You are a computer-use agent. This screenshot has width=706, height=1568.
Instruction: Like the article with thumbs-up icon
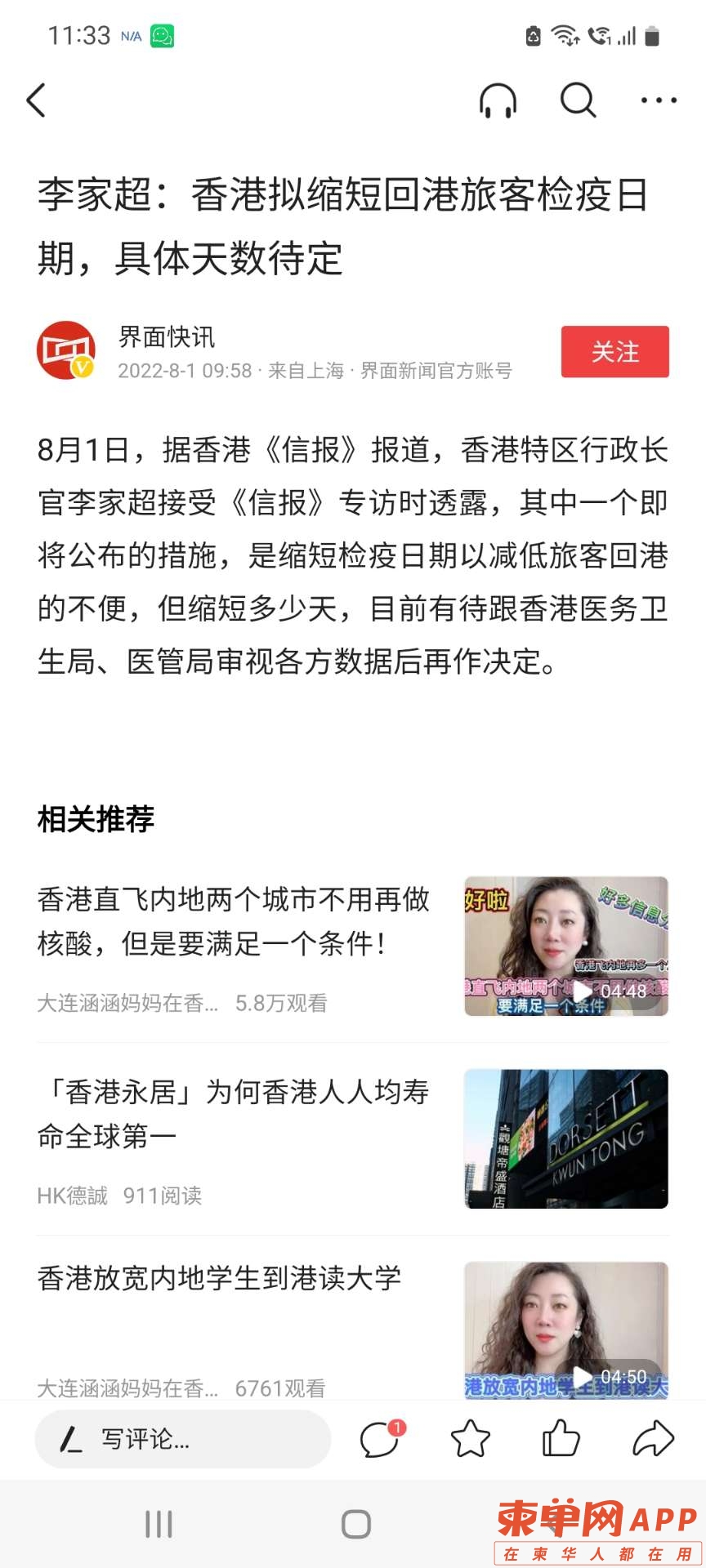[561, 1439]
